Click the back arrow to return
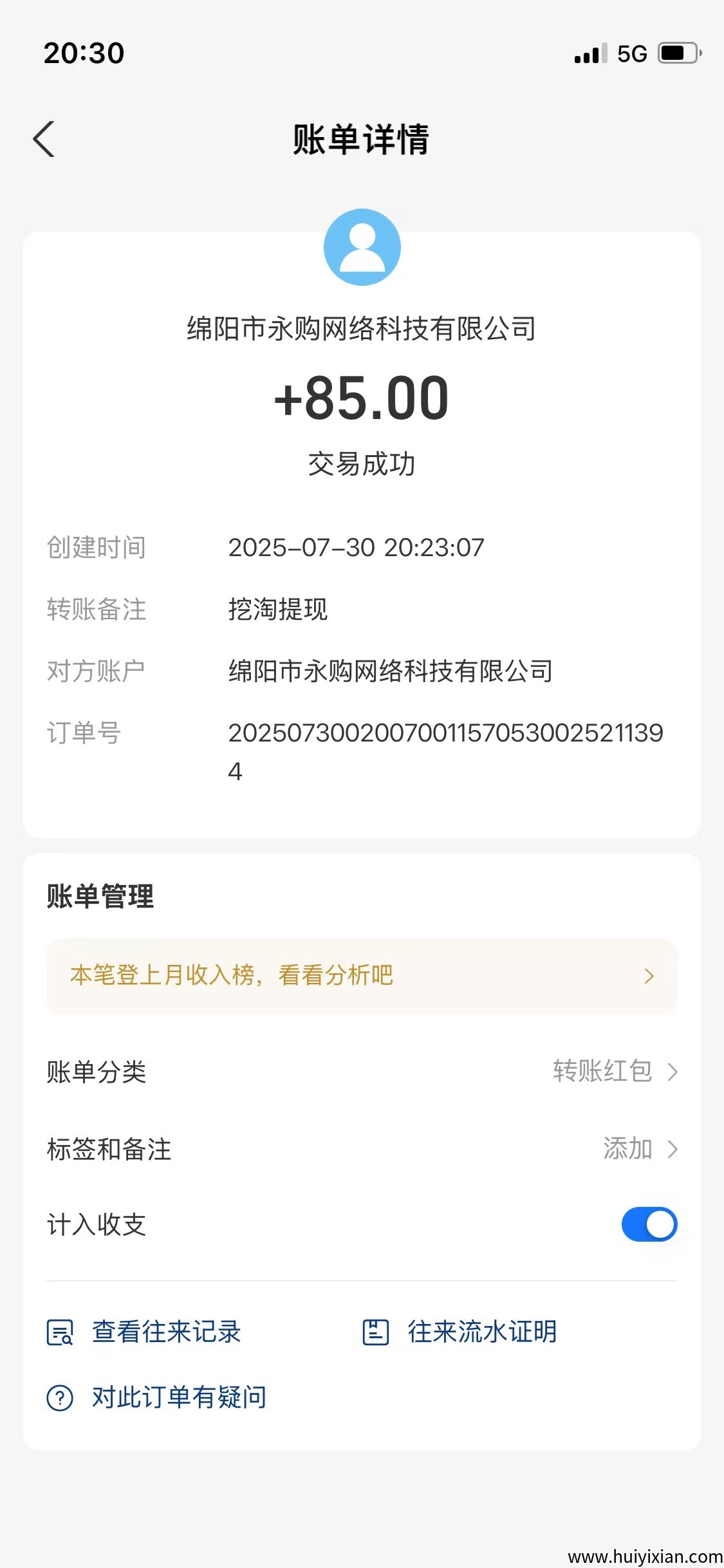Image resolution: width=724 pixels, height=1568 pixels. [x=43, y=139]
